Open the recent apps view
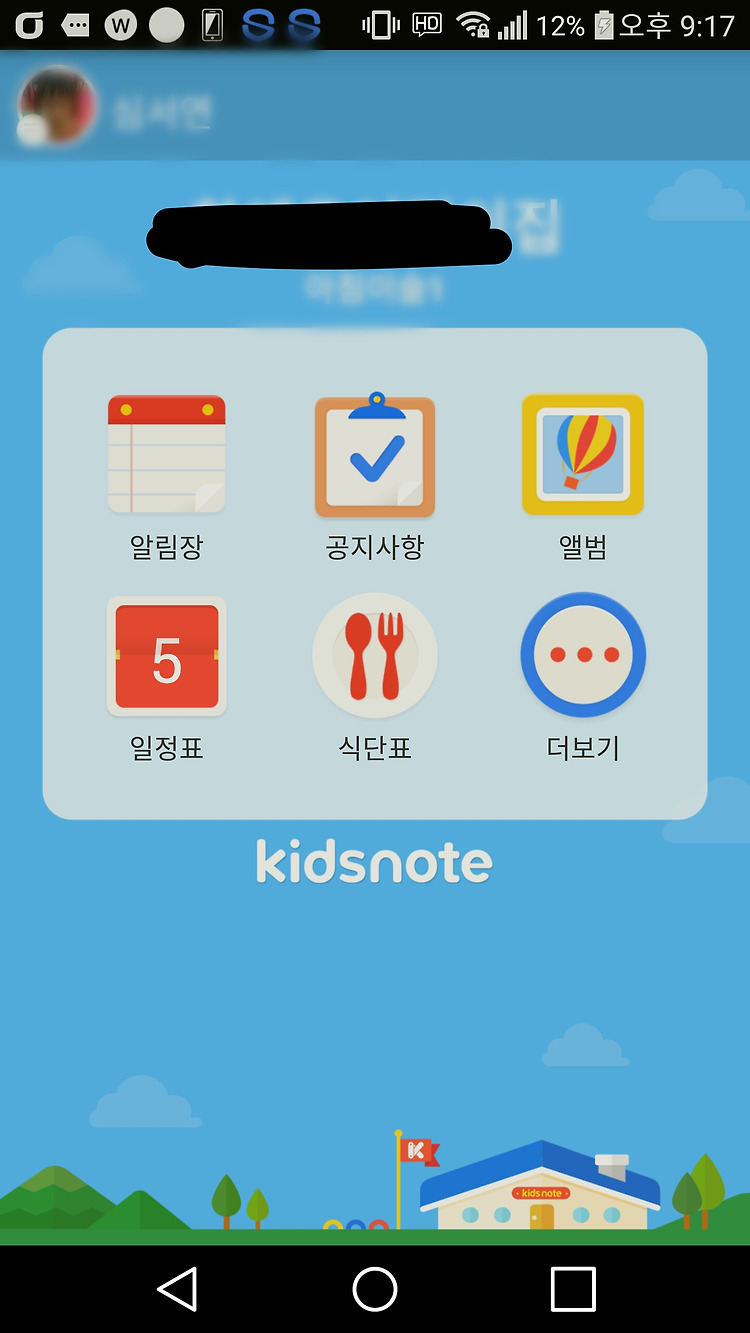 tap(573, 1289)
